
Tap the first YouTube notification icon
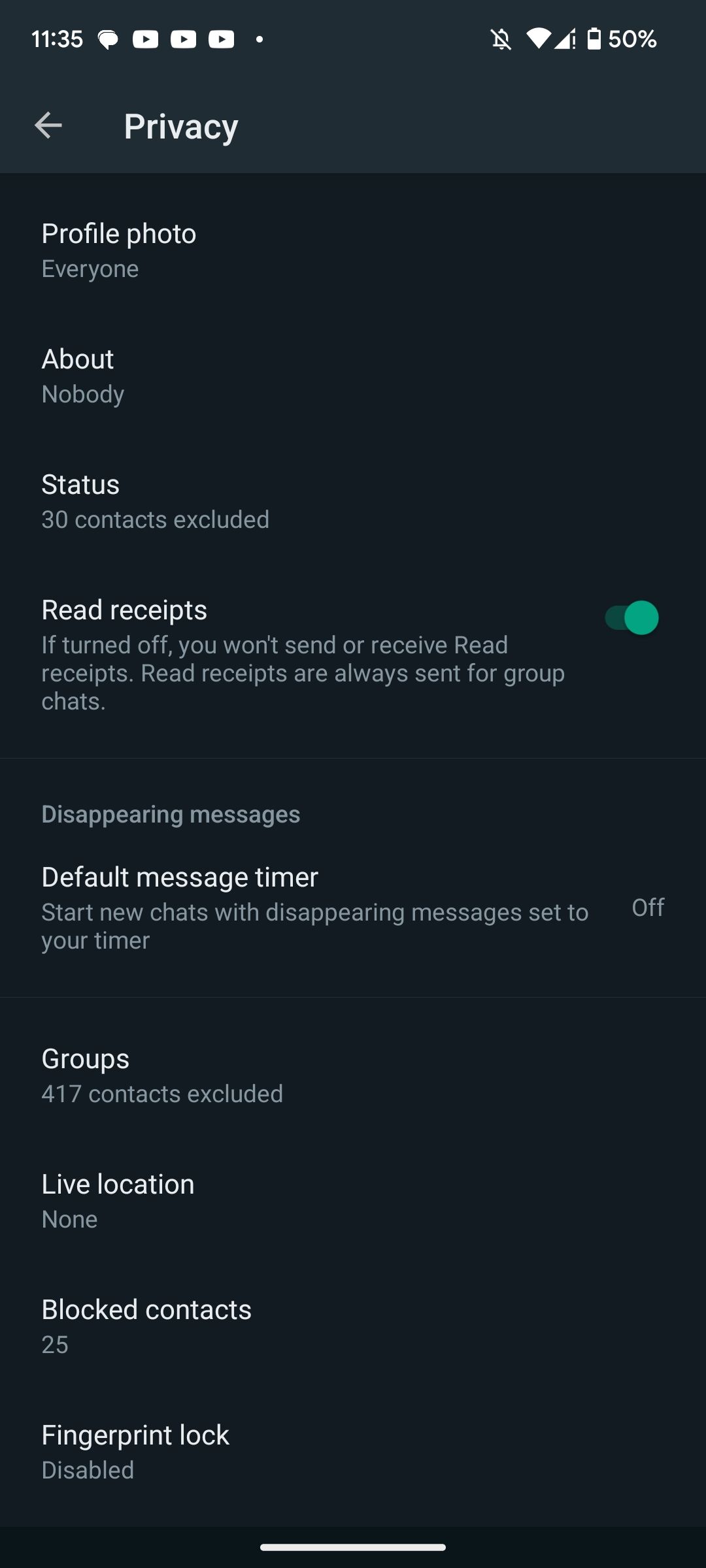146,39
